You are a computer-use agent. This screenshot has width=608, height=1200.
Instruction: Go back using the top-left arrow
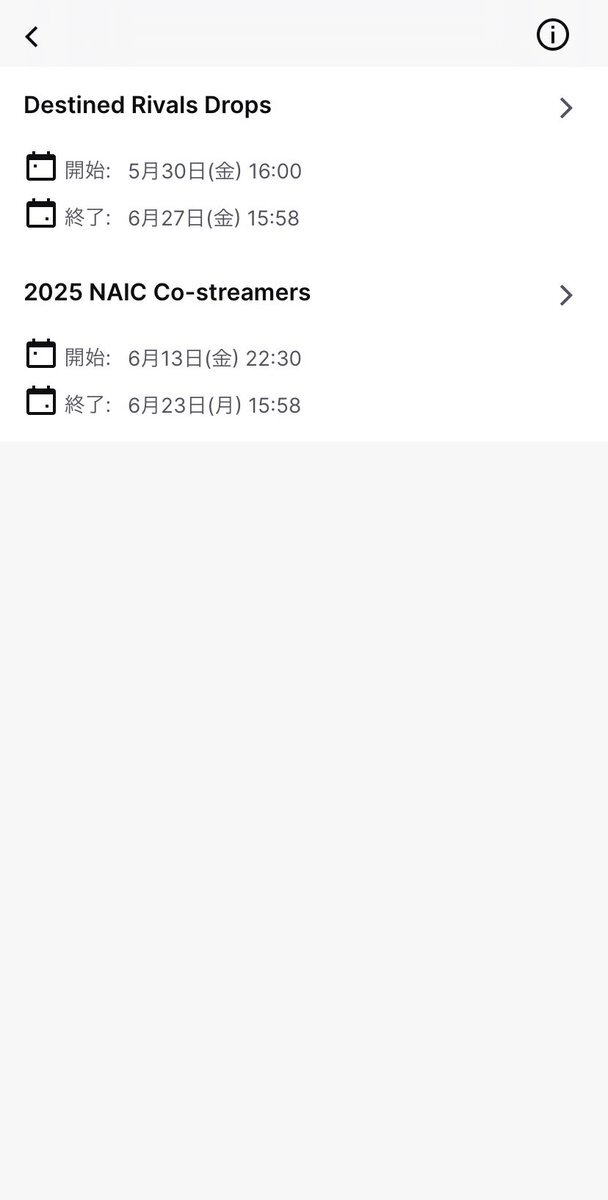point(32,37)
